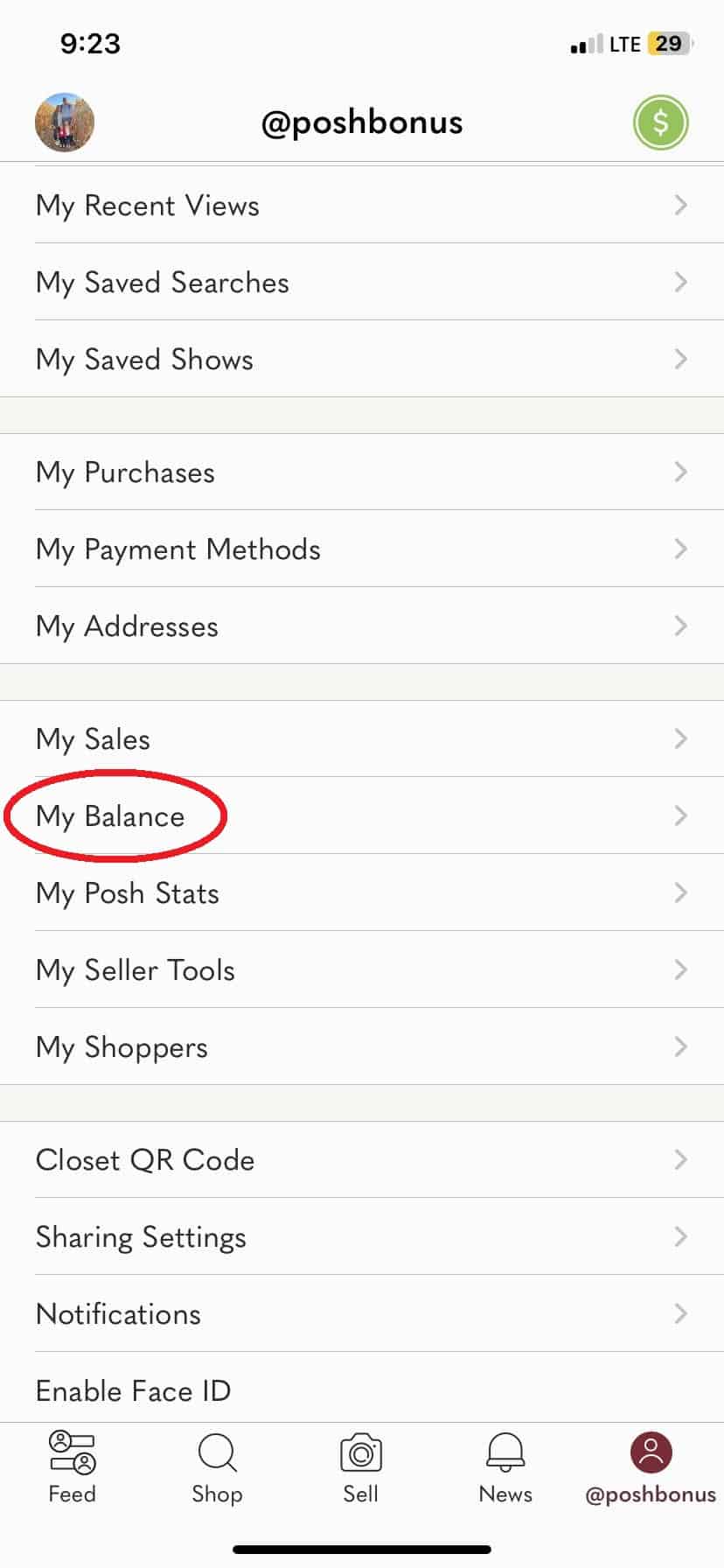Viewport: 724px width, 1568px height.
Task: Go to My Saved Searches
Action: [361, 283]
